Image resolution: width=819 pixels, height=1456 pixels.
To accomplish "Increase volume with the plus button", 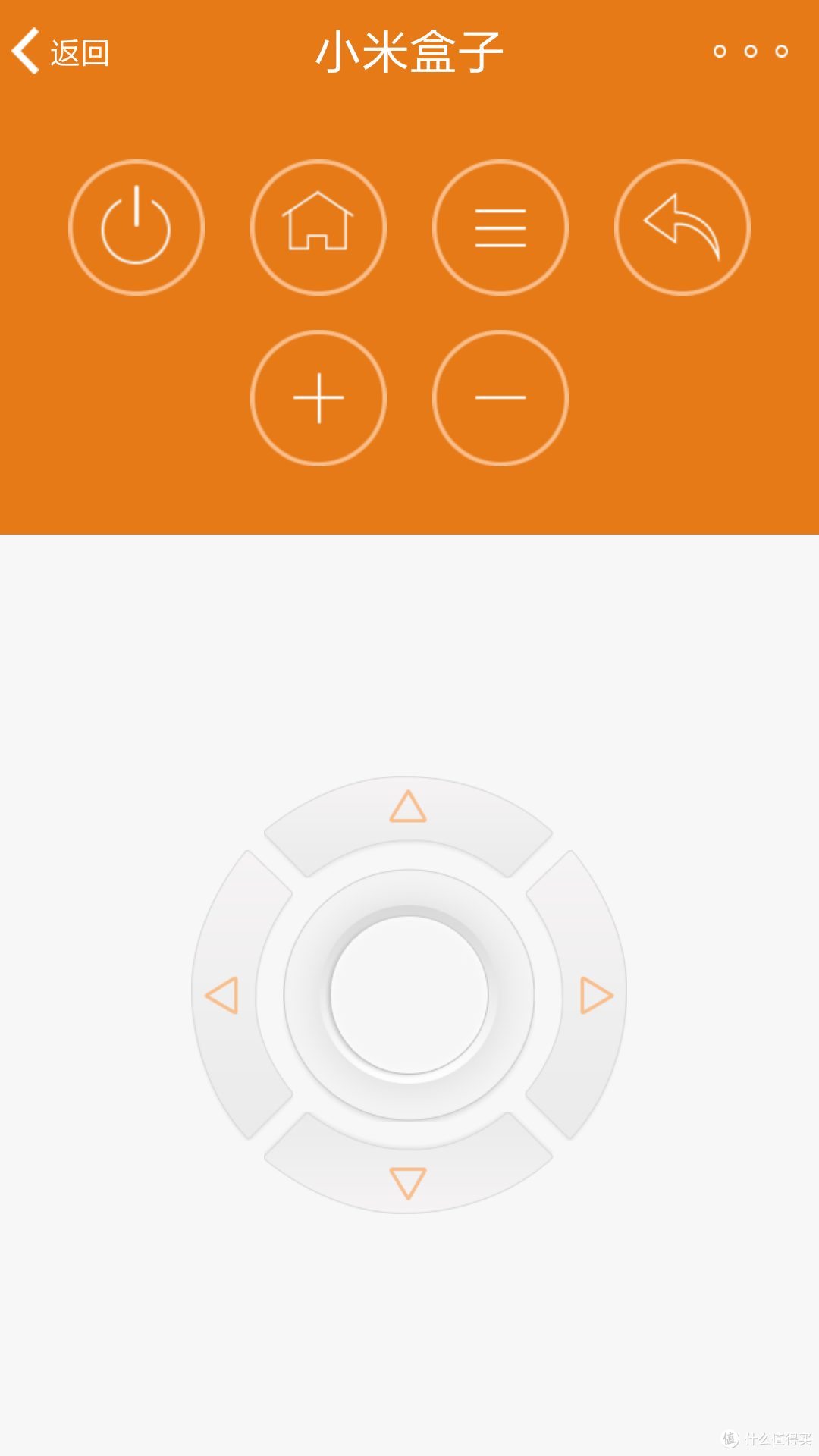I will point(318,398).
